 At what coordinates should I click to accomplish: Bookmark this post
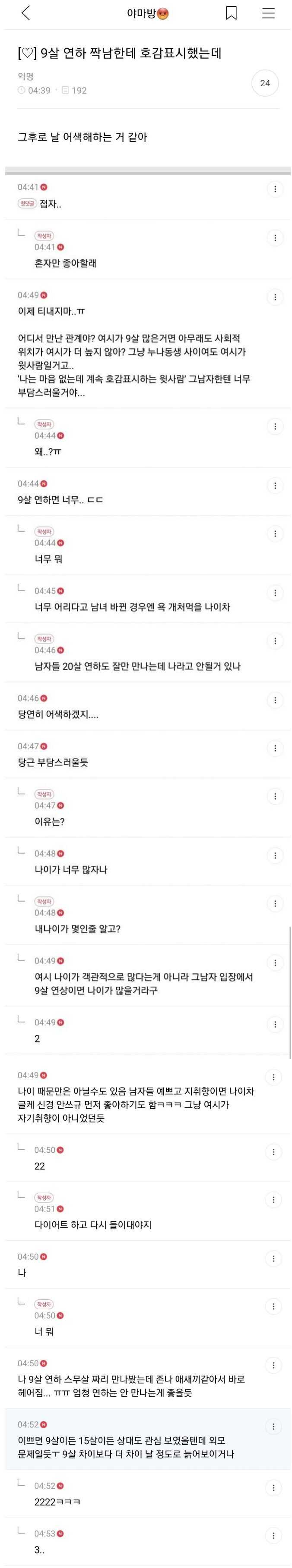(231, 13)
